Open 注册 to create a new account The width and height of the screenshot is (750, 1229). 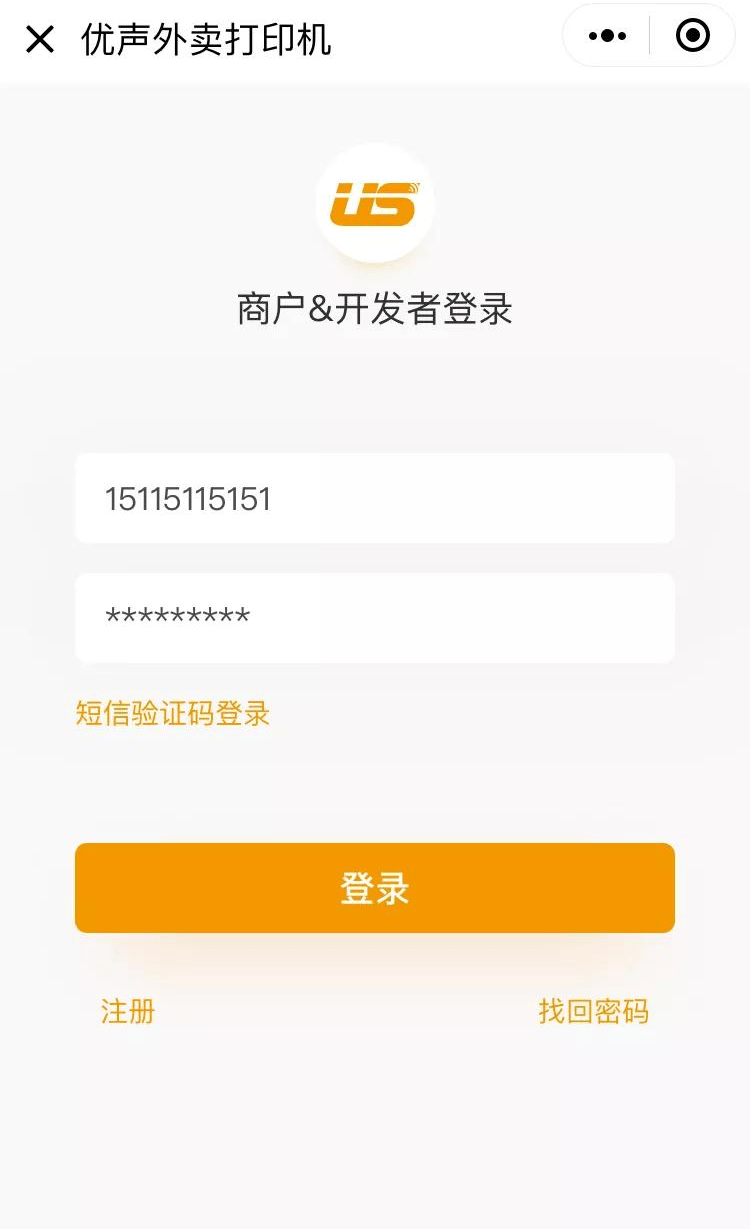pos(127,1012)
